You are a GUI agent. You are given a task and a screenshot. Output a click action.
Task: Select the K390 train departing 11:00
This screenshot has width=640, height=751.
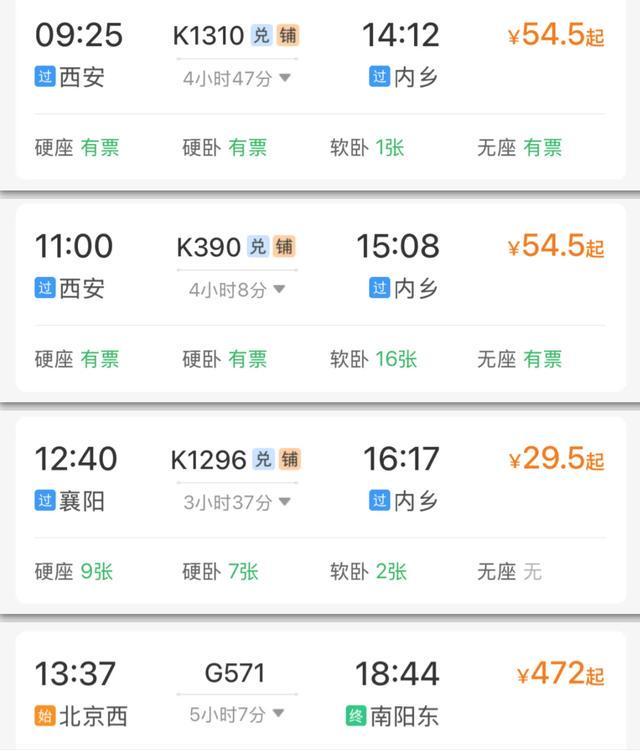pyautogui.click(x=208, y=247)
